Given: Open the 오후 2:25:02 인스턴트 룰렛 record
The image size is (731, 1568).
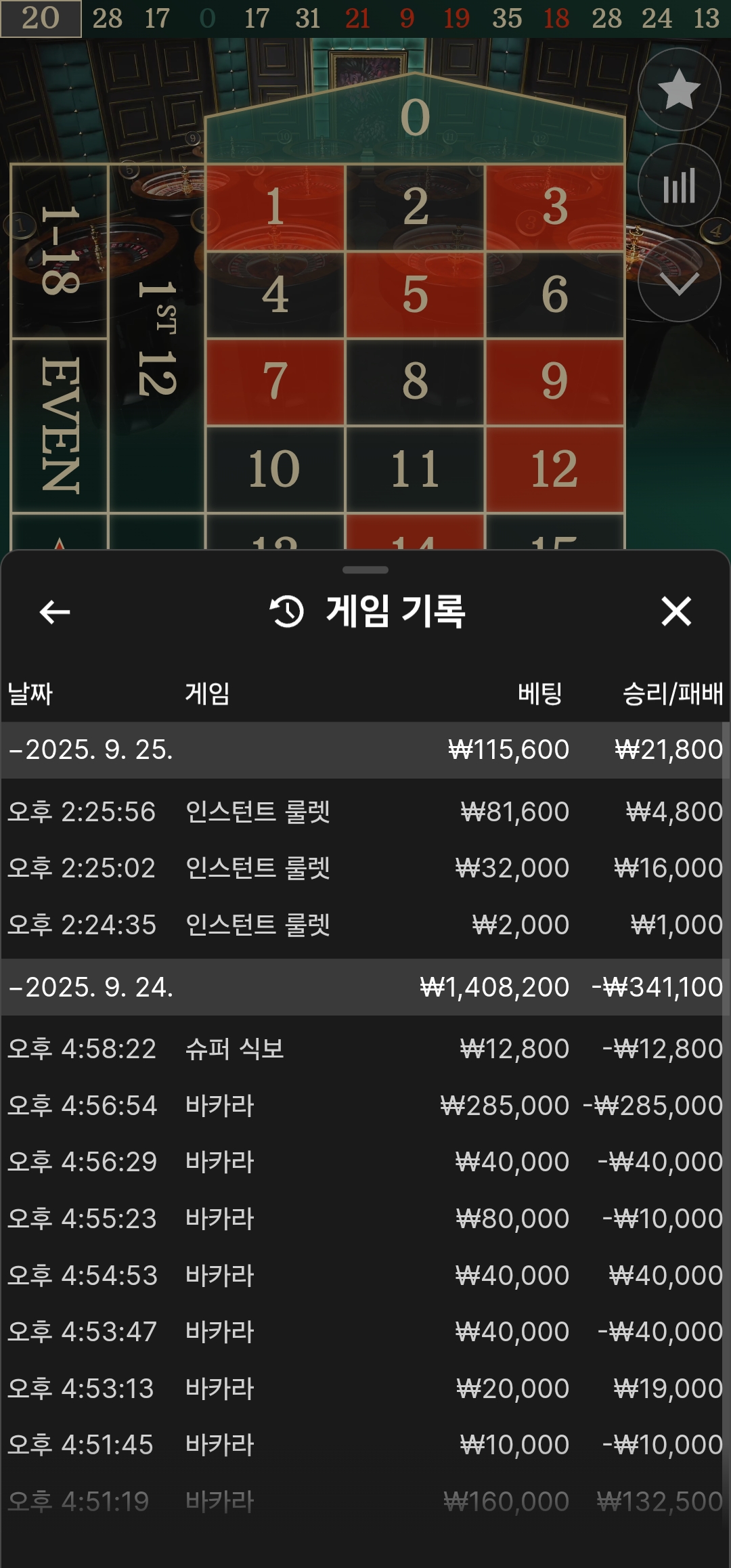Looking at the screenshot, I should [365, 868].
